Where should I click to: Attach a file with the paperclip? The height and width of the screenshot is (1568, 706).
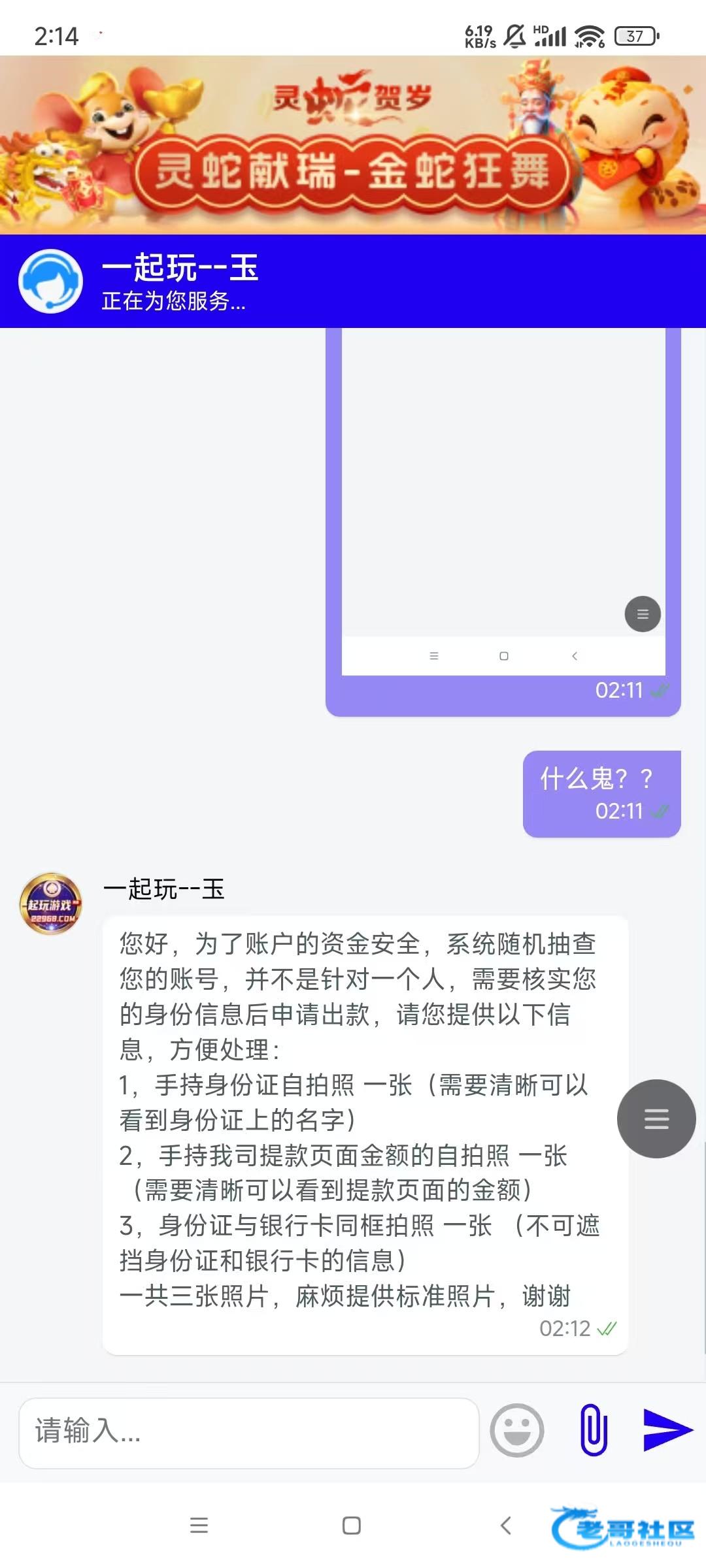coord(594,1430)
